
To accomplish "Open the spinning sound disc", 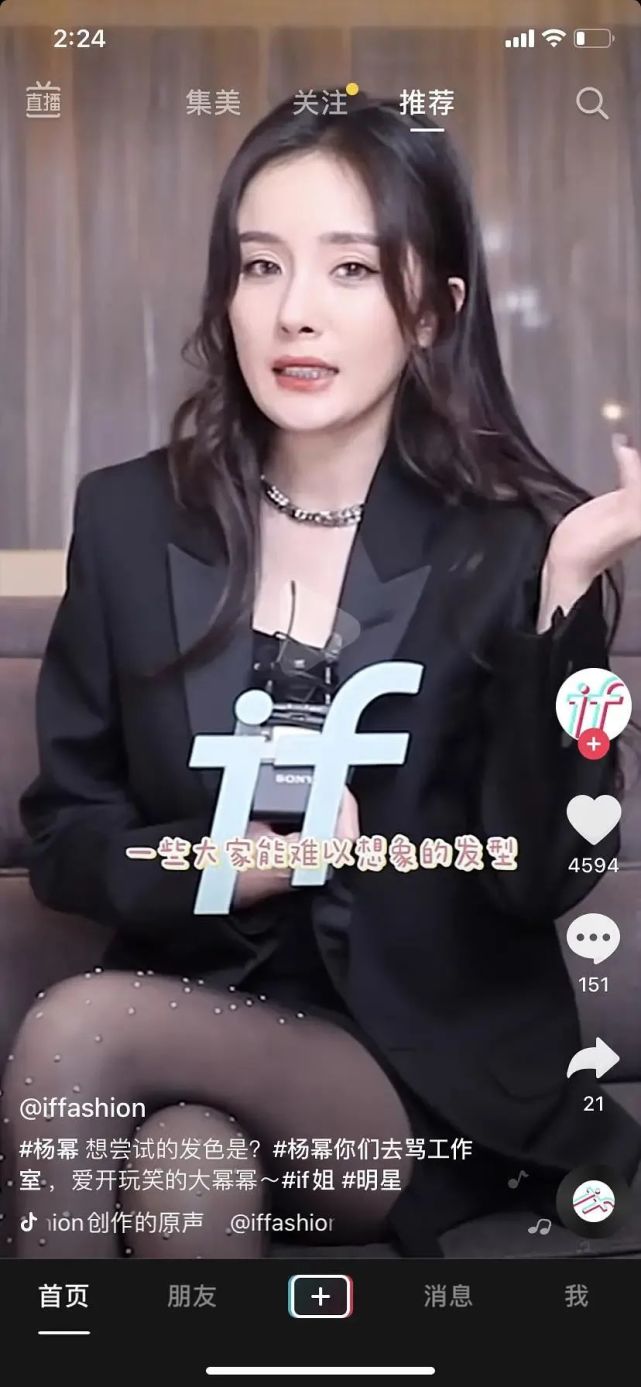I will tap(593, 1201).
